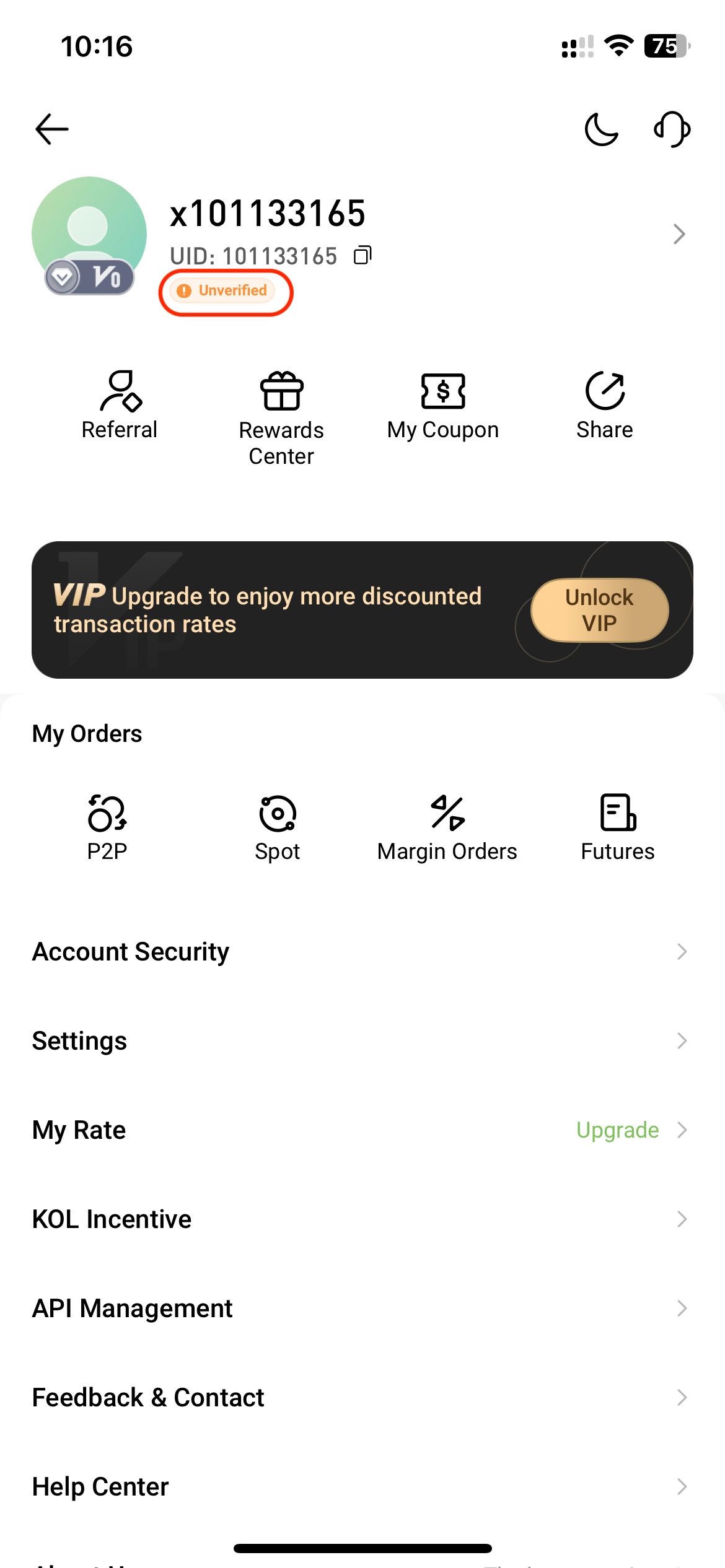
Task: Copy the UID number
Action: (x=362, y=255)
